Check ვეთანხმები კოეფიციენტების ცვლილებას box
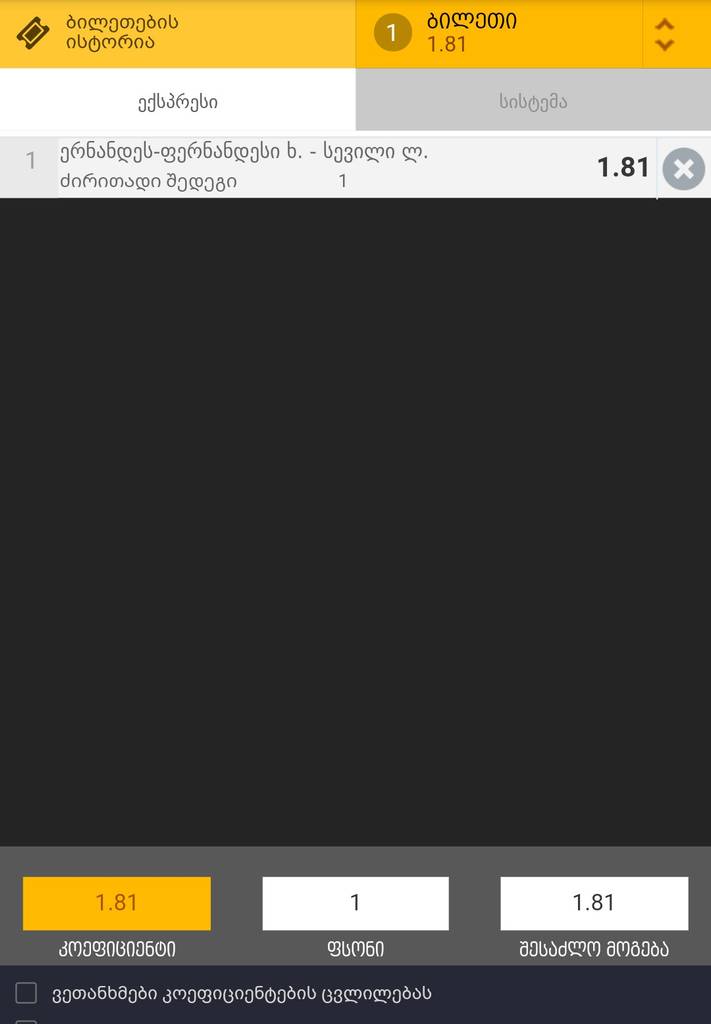Viewport: 711px width, 1024px height. pyautogui.click(x=27, y=993)
